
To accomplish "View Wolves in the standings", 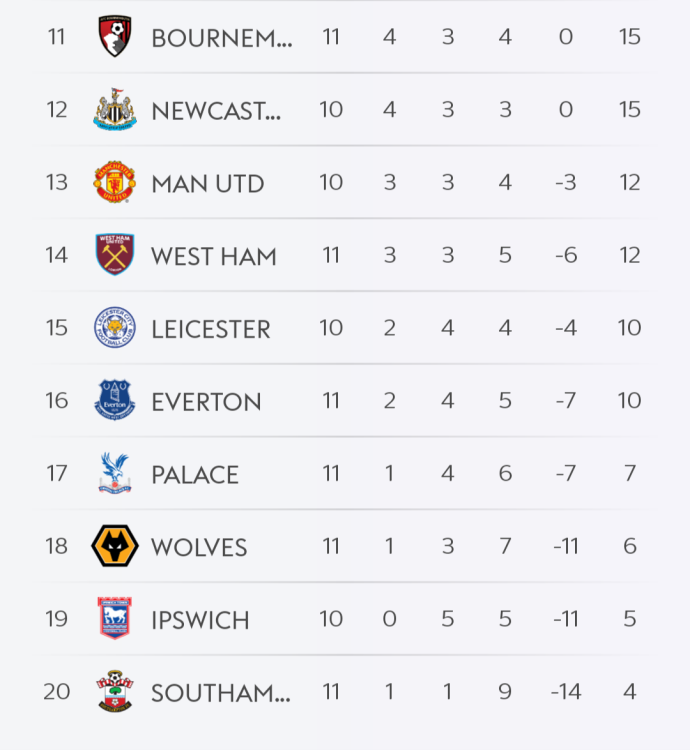I will pyautogui.click(x=199, y=547).
